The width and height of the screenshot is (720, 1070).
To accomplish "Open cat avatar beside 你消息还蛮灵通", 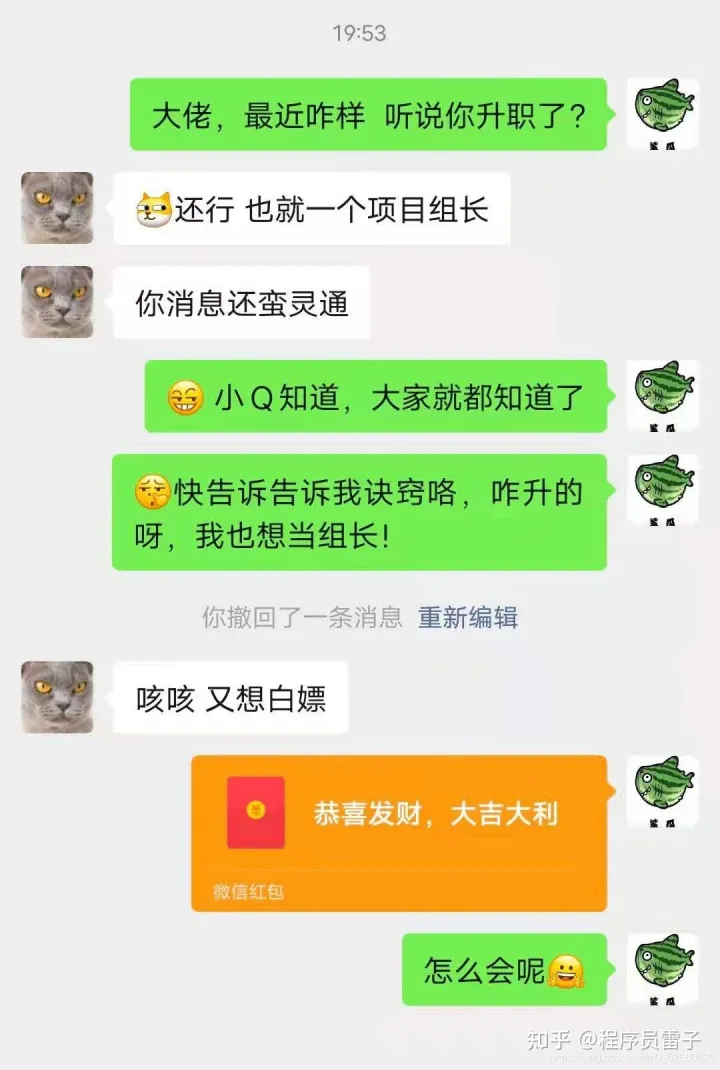I will pos(57,302).
